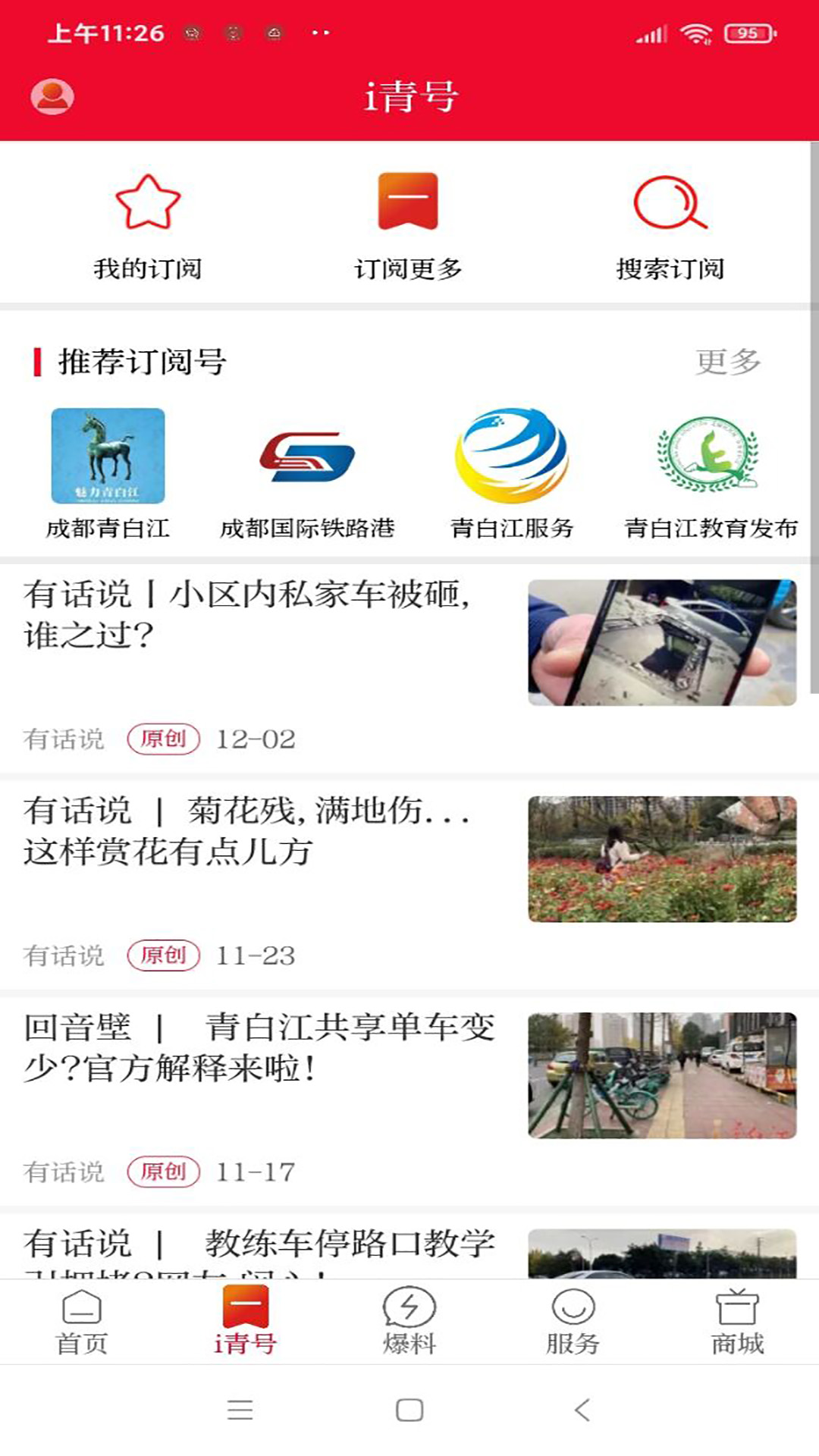Tap 更多 next to 推荐订阅号
Screen dimensions: 819x1456
click(728, 362)
